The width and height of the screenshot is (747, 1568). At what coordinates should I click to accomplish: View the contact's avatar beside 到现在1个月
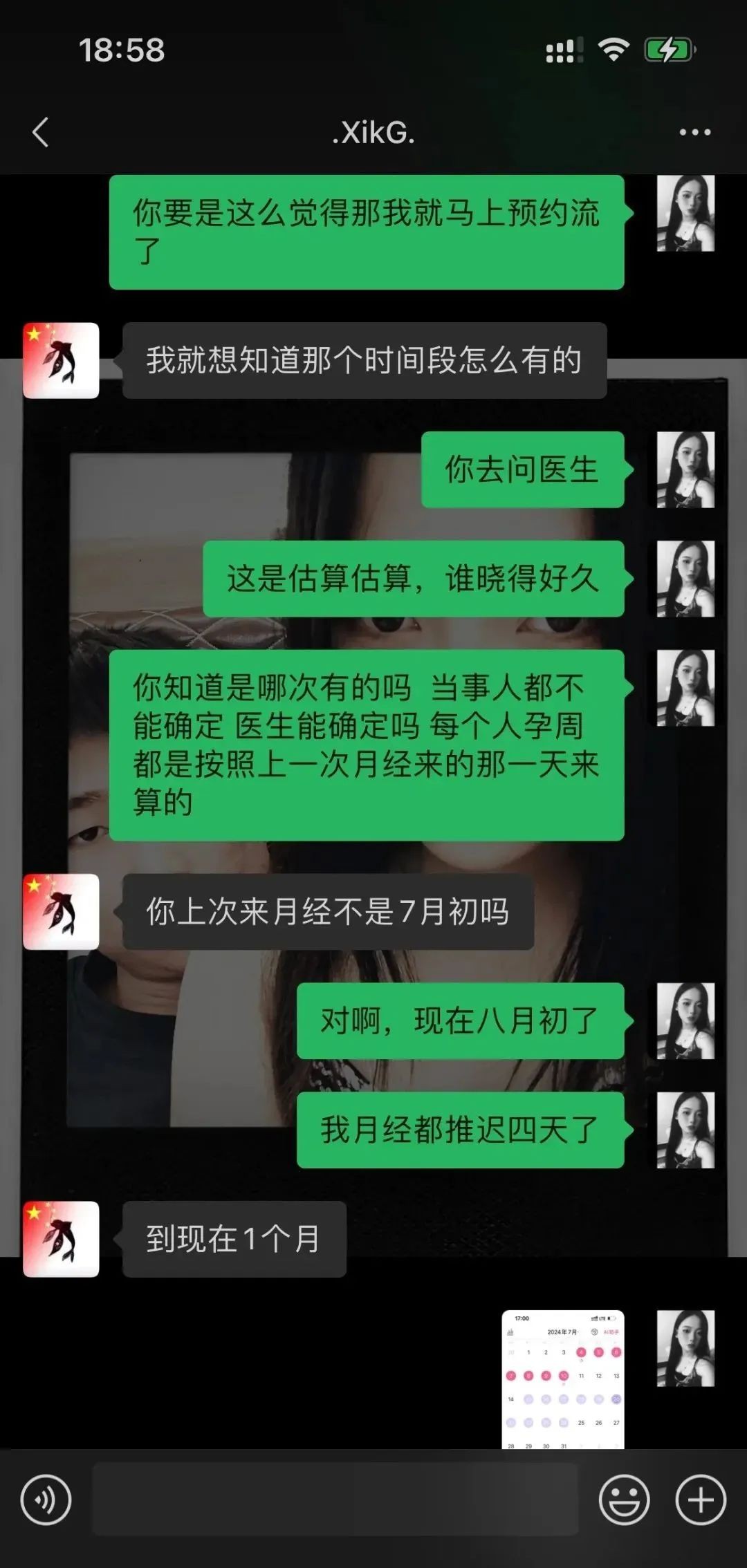point(61,1239)
